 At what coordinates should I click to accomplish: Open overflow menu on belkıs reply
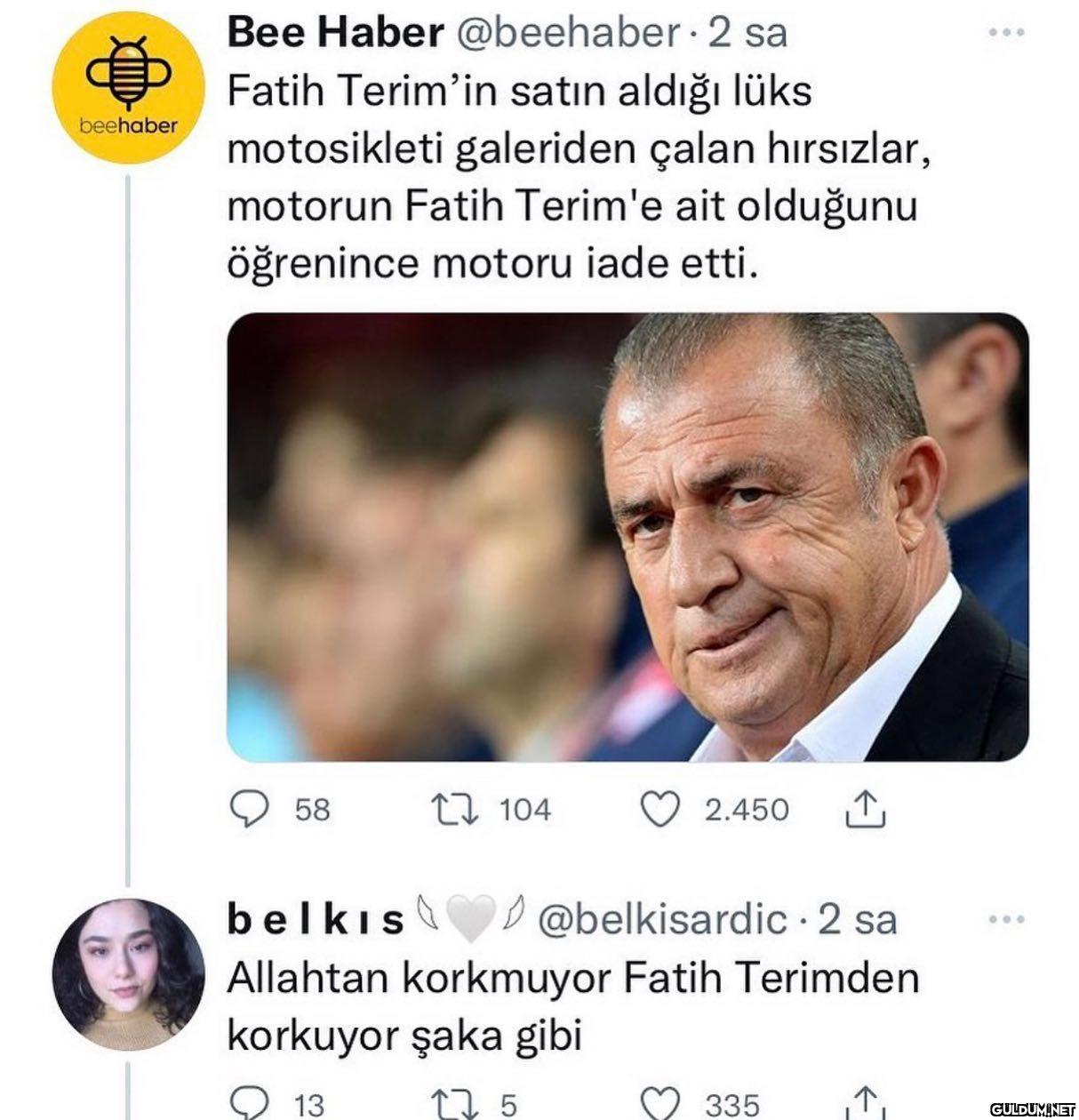(1006, 919)
